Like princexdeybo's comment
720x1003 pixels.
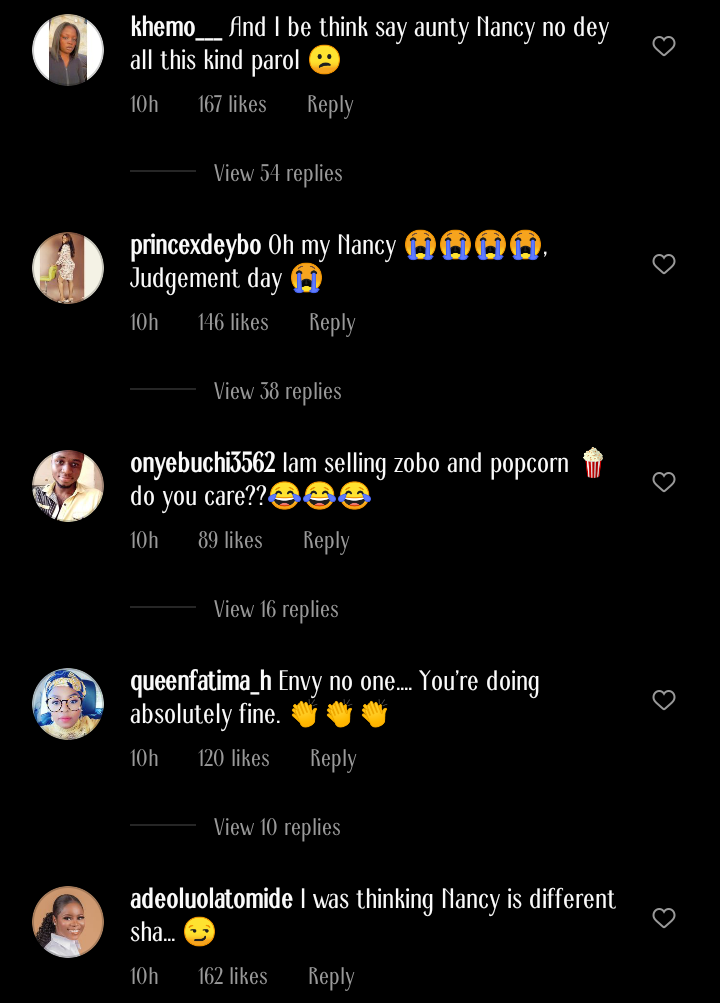[664, 264]
